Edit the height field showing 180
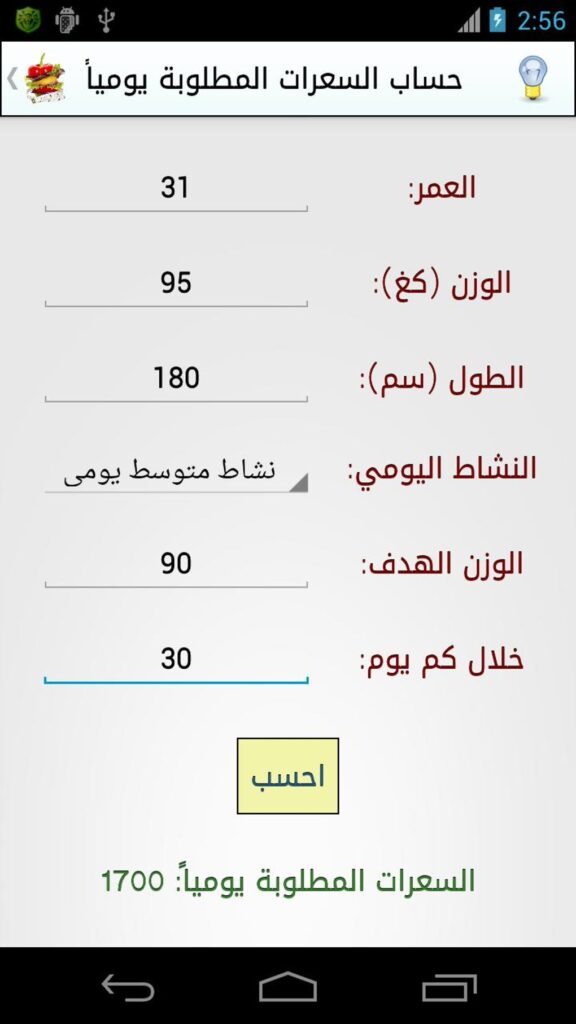 pos(176,379)
